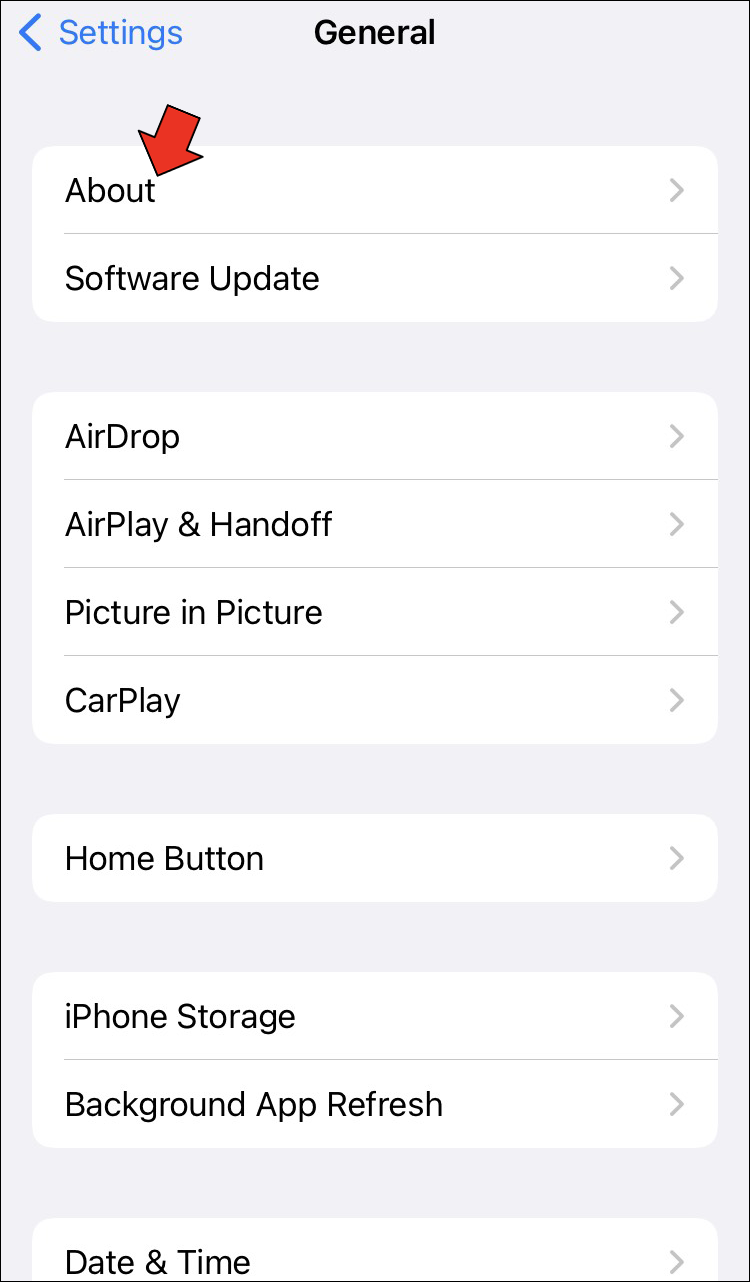
Task: Go back to Settings
Action: (102, 33)
